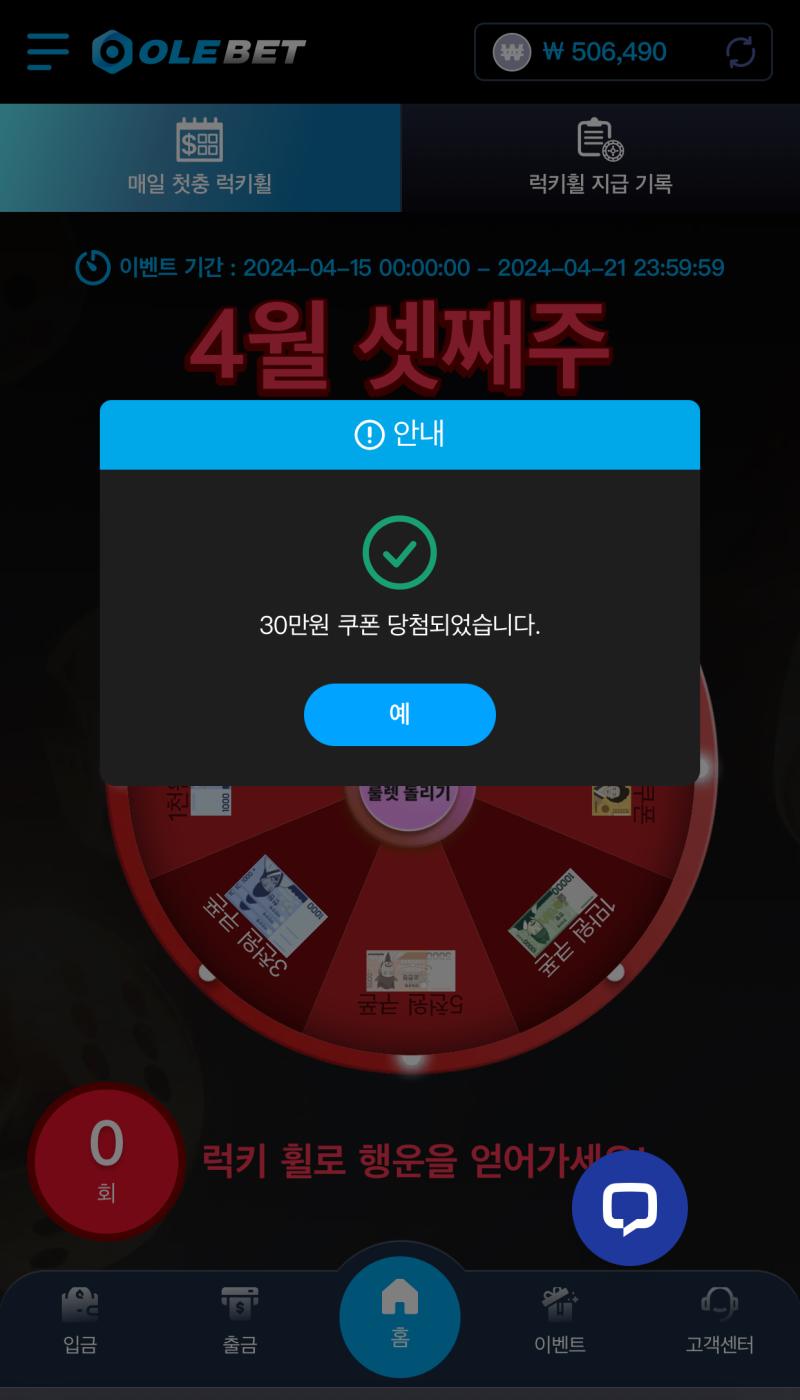Screen dimensions: 800x1400
Task: Open the live chat bubble
Action: [x=629, y=1208]
